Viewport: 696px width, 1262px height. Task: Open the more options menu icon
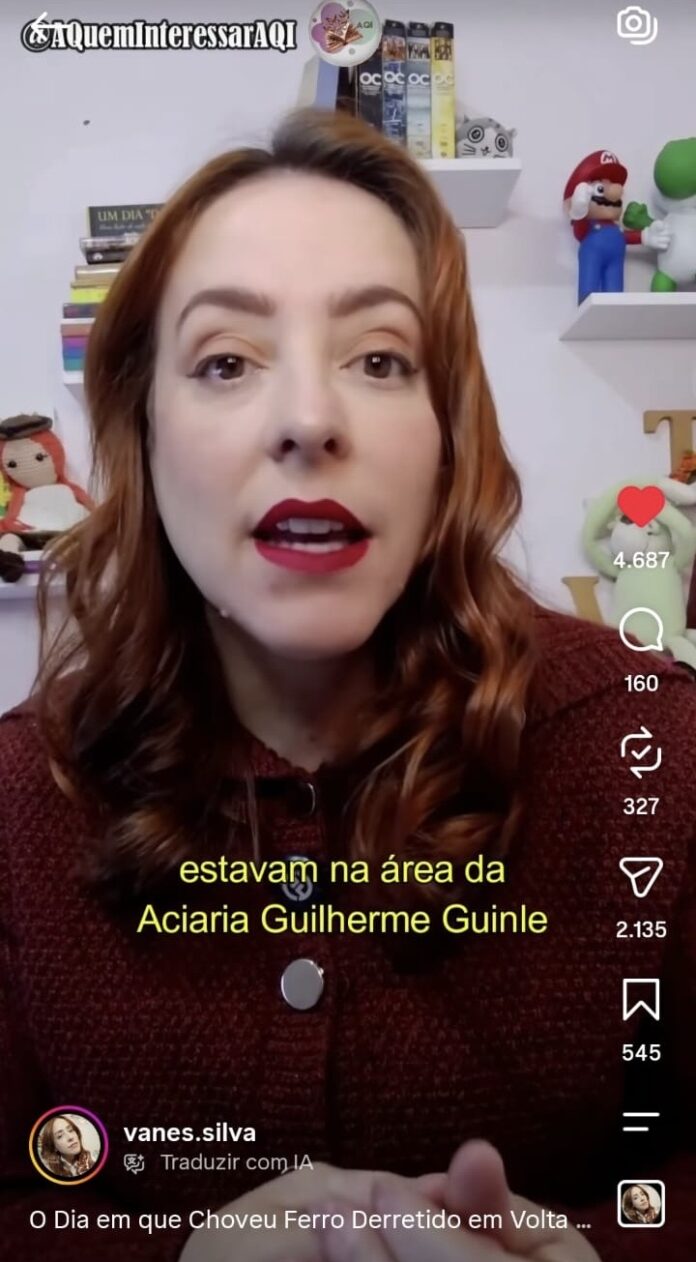641,1122
